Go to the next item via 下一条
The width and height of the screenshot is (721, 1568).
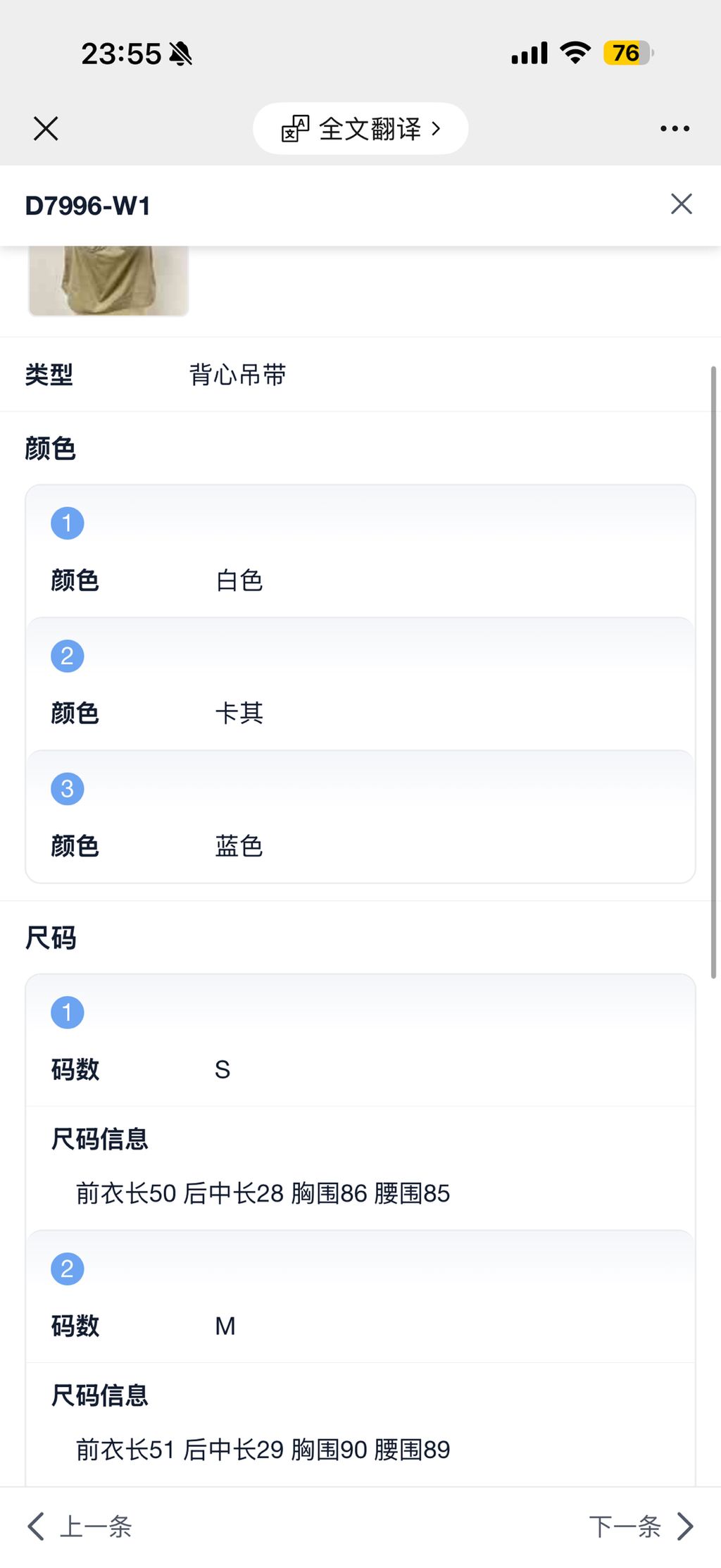point(627,1527)
